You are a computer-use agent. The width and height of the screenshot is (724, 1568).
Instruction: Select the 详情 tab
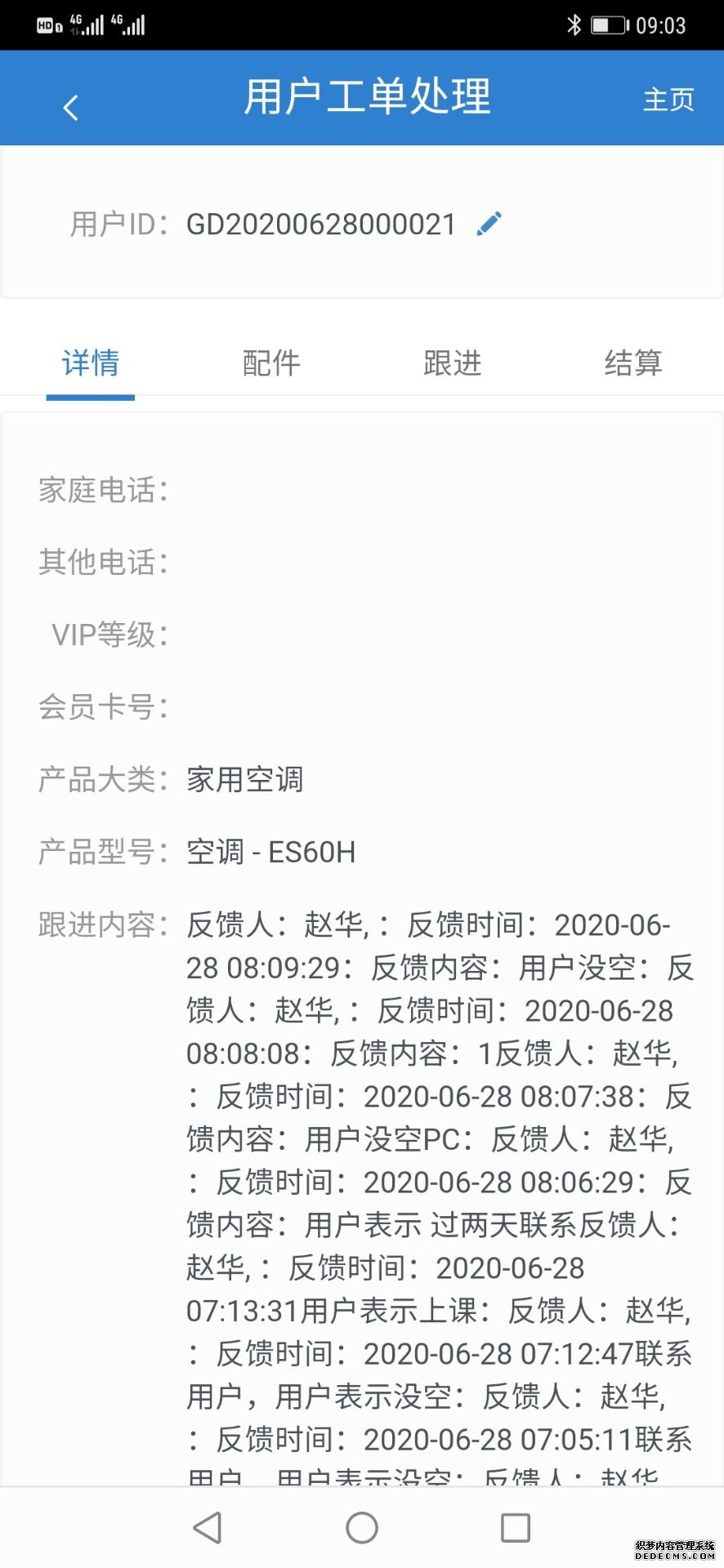[91, 363]
